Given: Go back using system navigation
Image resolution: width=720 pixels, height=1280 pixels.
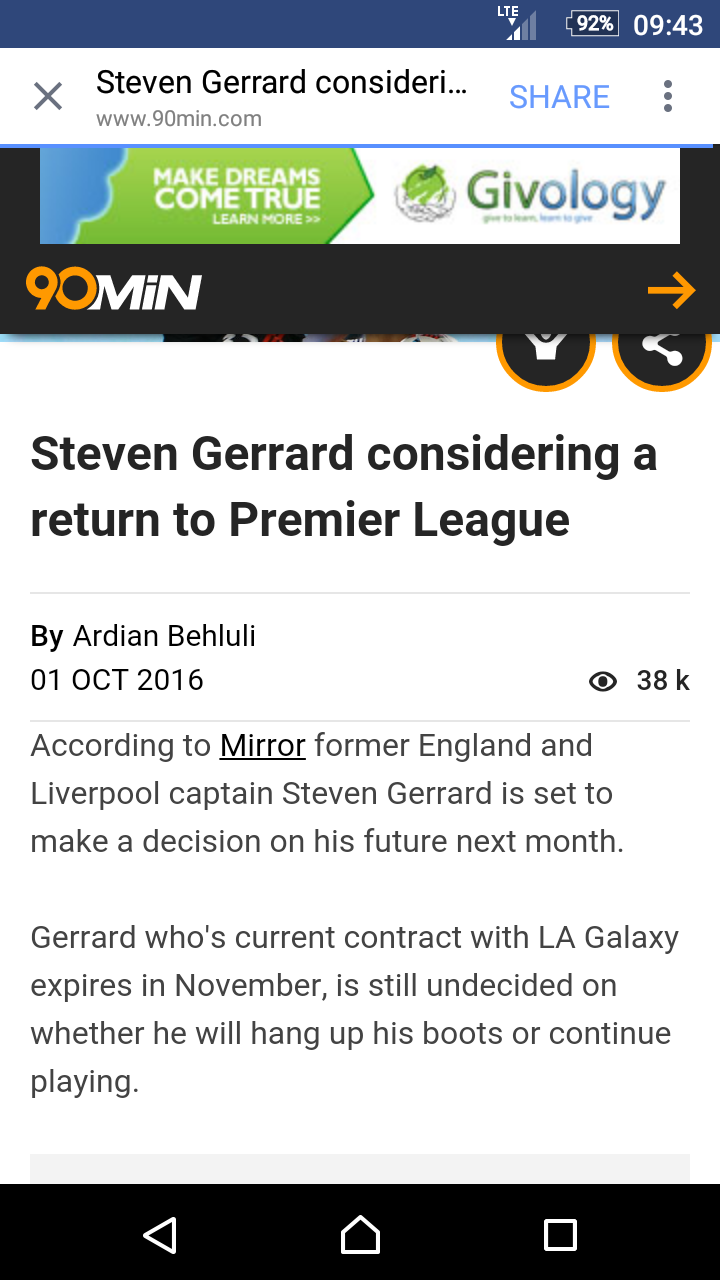Looking at the screenshot, I should pyautogui.click(x=160, y=1234).
